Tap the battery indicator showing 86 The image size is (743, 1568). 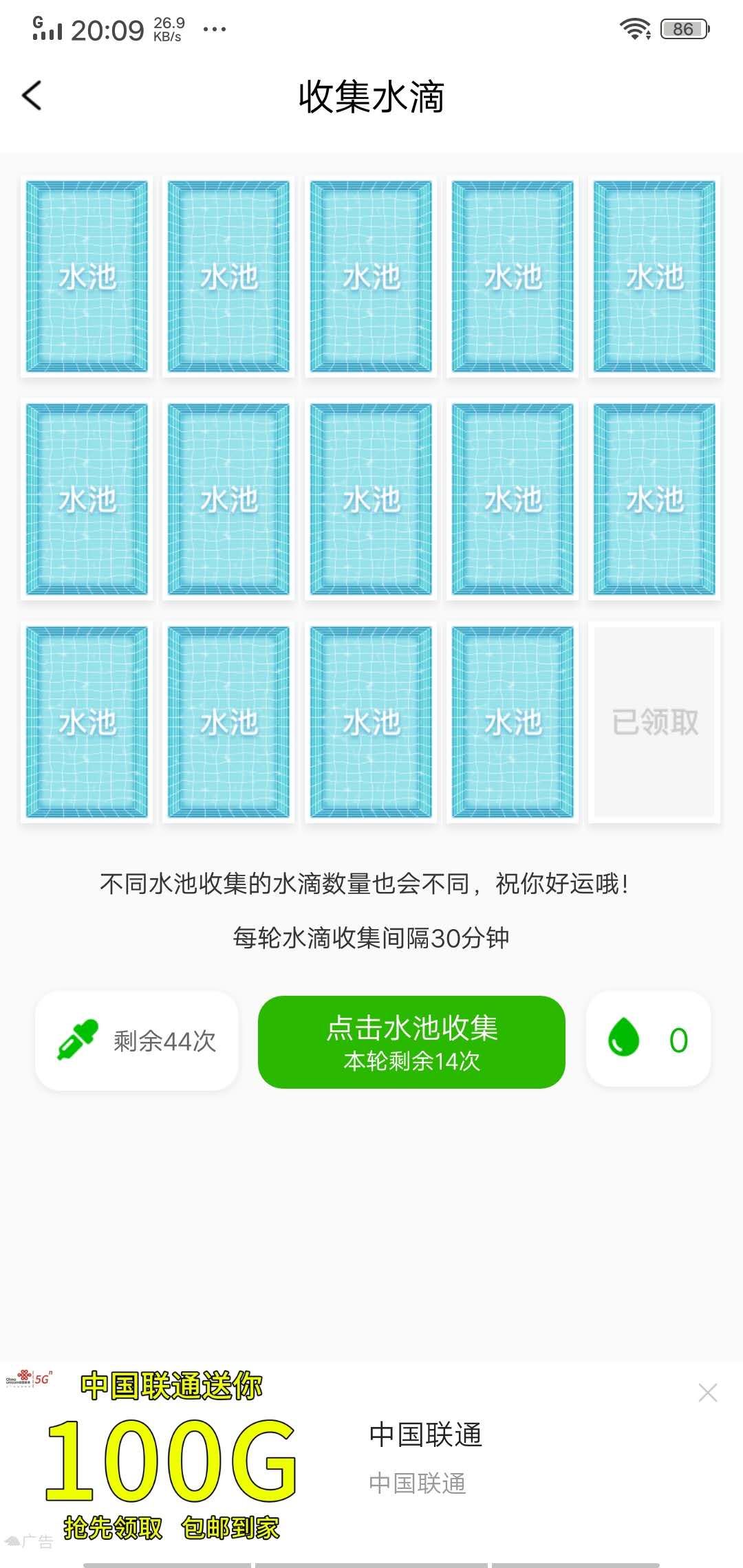pyautogui.click(x=683, y=28)
